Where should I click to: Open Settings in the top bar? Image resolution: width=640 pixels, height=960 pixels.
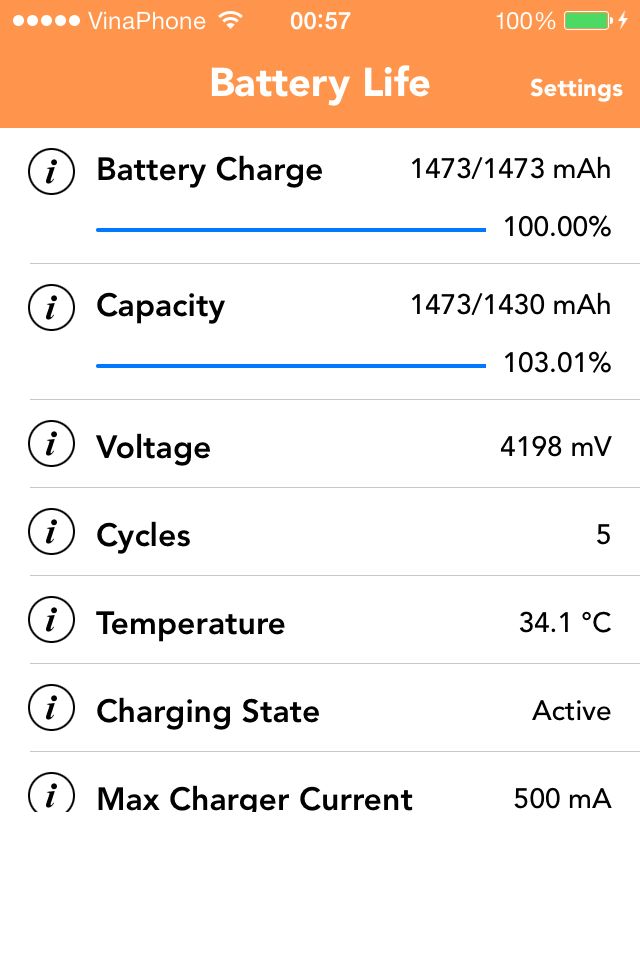(x=576, y=88)
